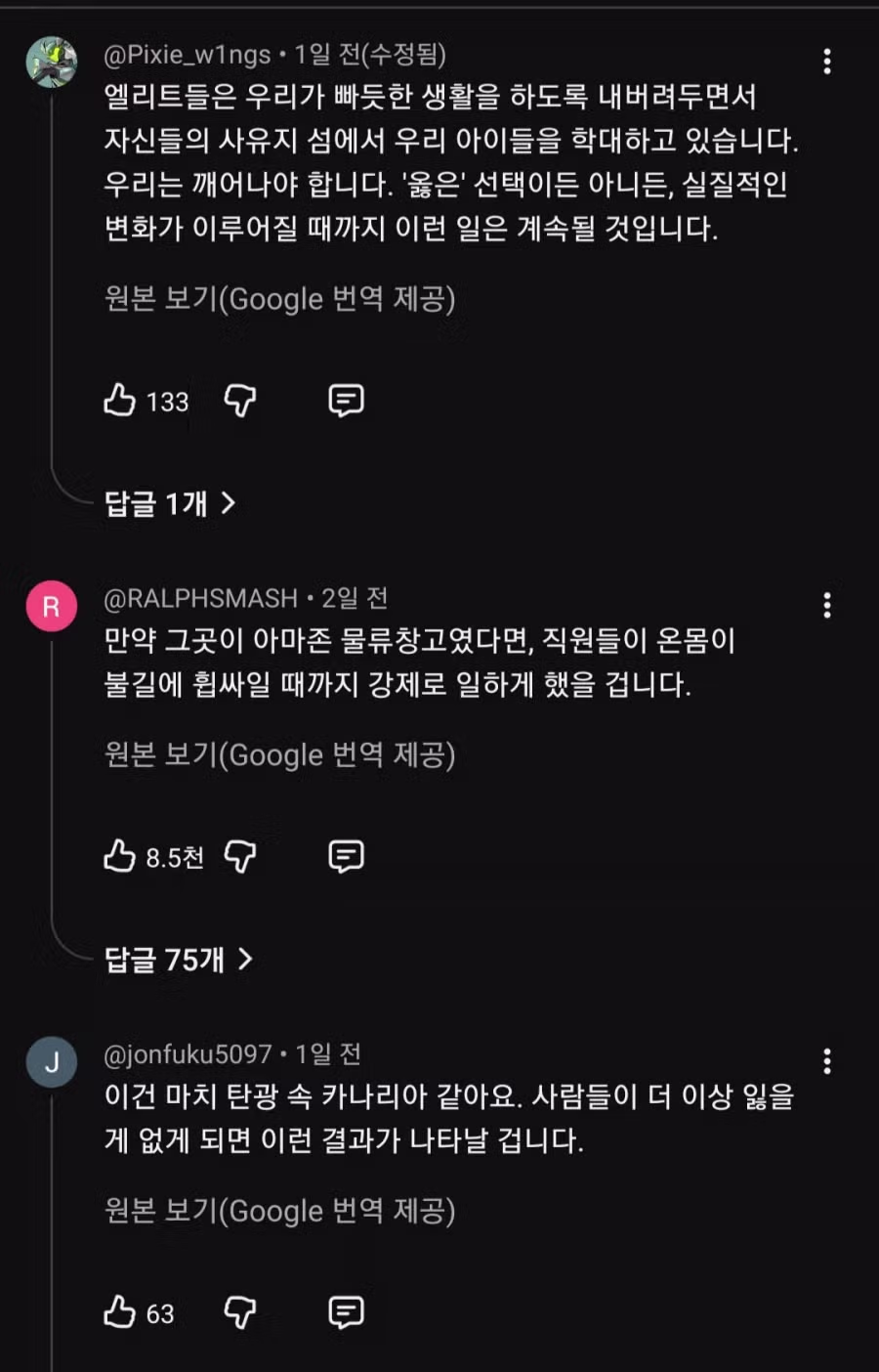Click the dislike icon on @Pixie_w1ngs comment
Screen dimensions: 879x1372
[240, 401]
